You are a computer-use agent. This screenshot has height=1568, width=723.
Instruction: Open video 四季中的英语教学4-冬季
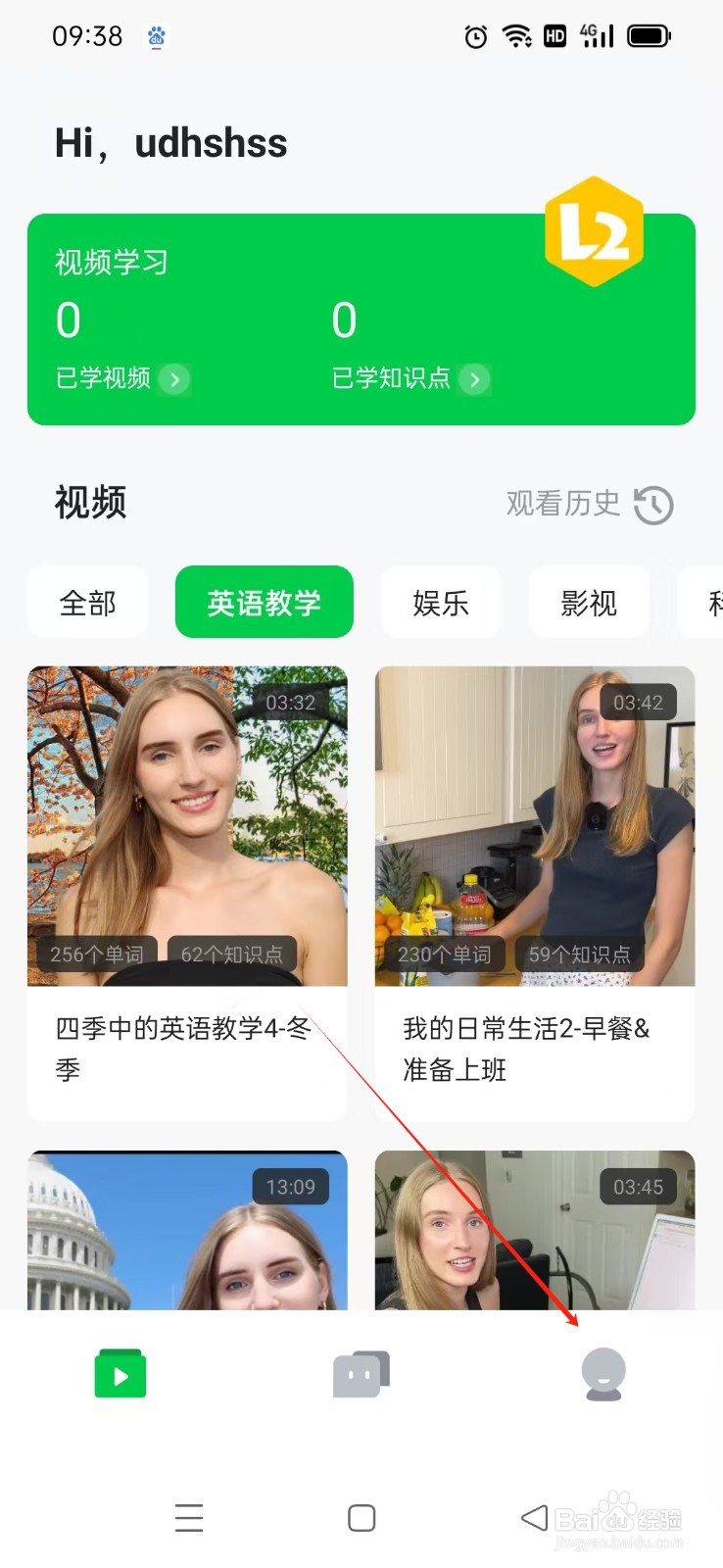[x=187, y=1050]
